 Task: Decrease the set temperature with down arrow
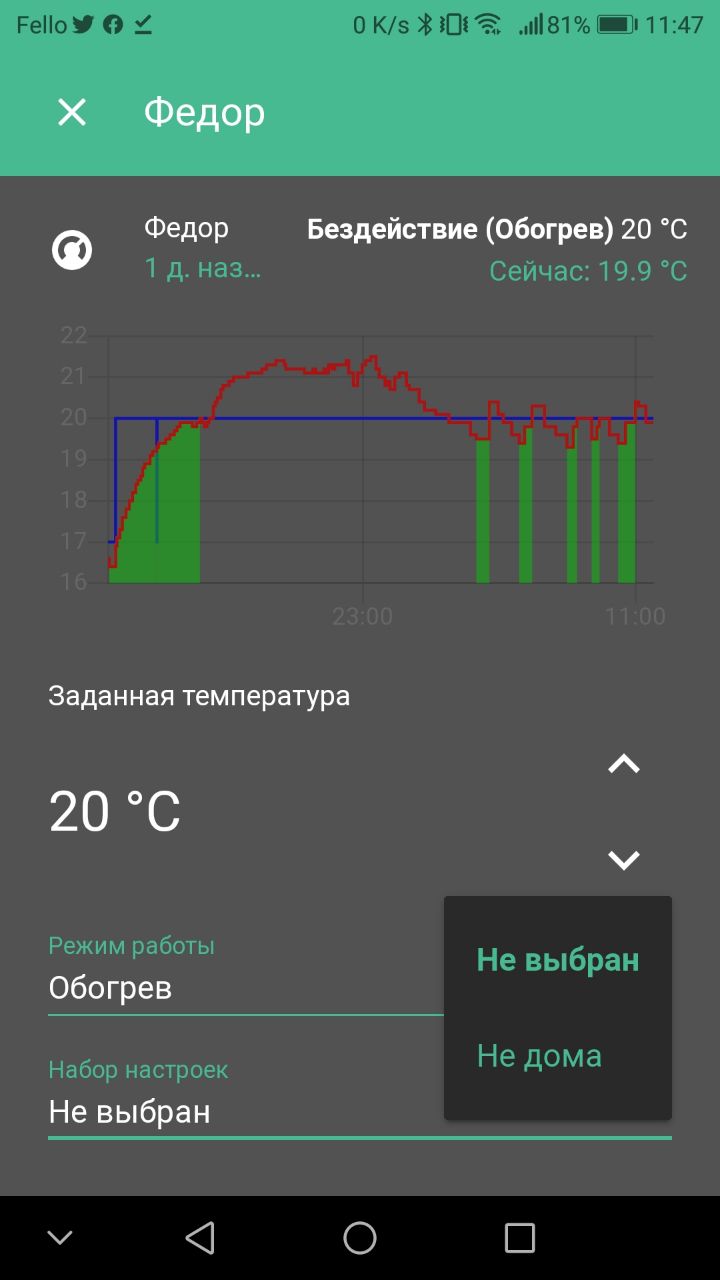[x=624, y=859]
